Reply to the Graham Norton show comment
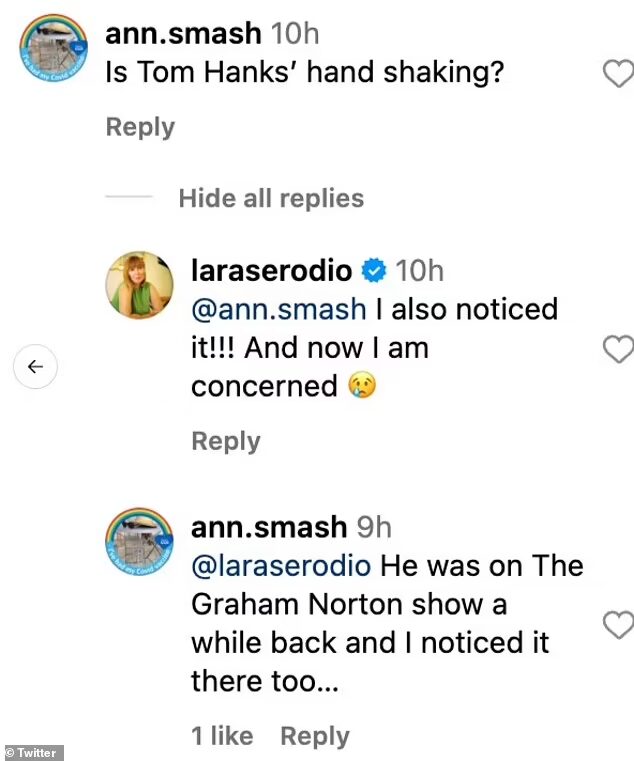The image size is (634, 761). click(x=314, y=737)
